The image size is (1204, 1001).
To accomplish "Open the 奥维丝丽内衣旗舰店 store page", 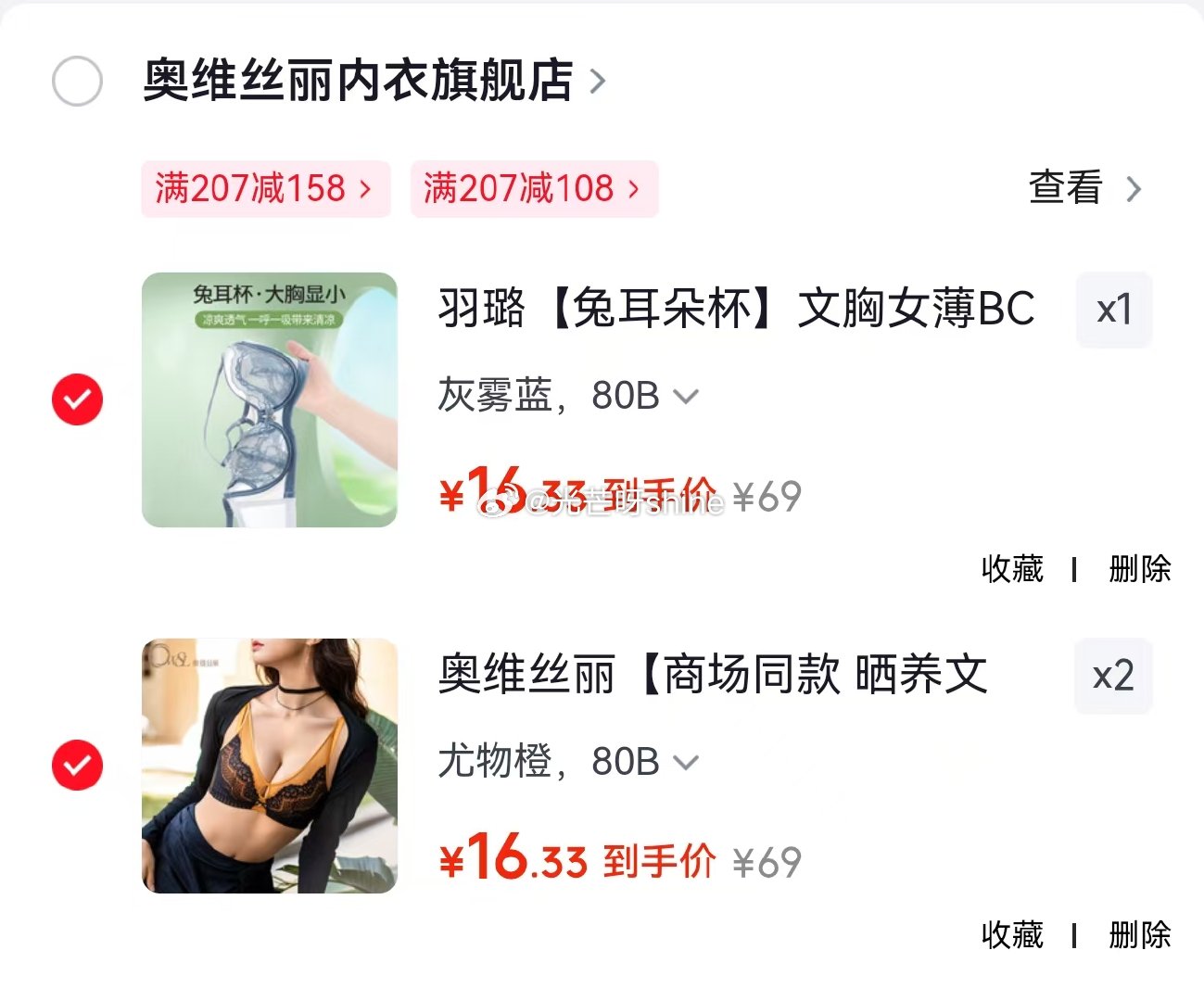I will point(373,81).
